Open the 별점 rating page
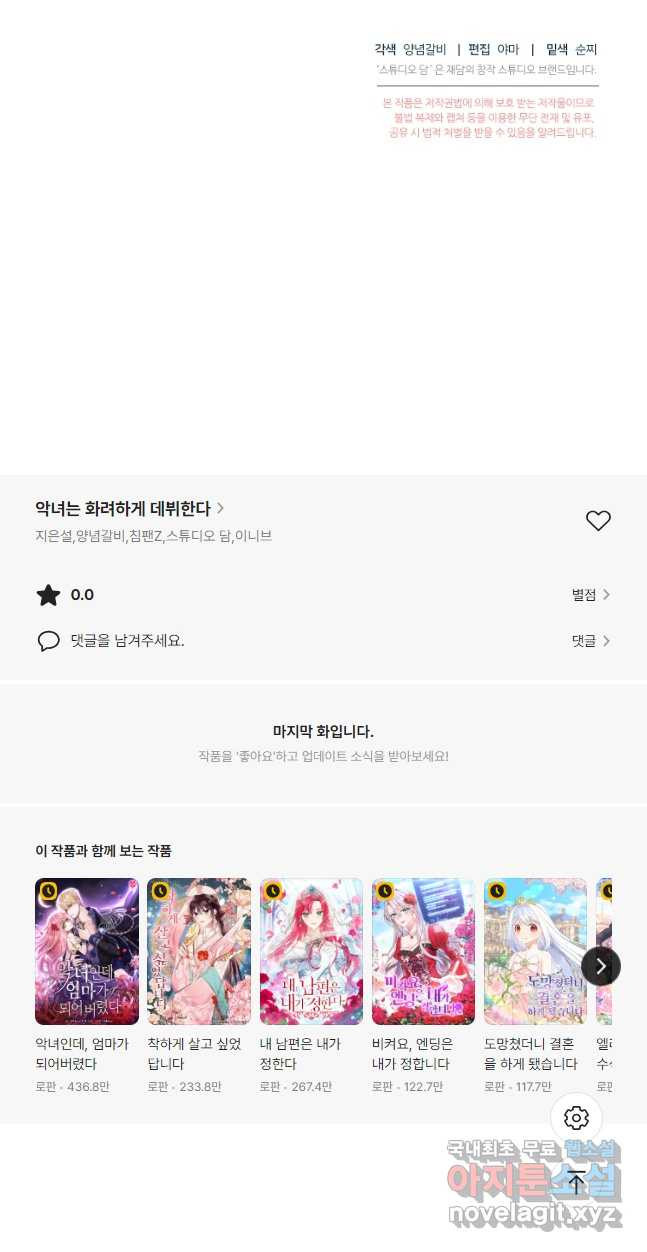The width and height of the screenshot is (647, 1252). coord(590,595)
